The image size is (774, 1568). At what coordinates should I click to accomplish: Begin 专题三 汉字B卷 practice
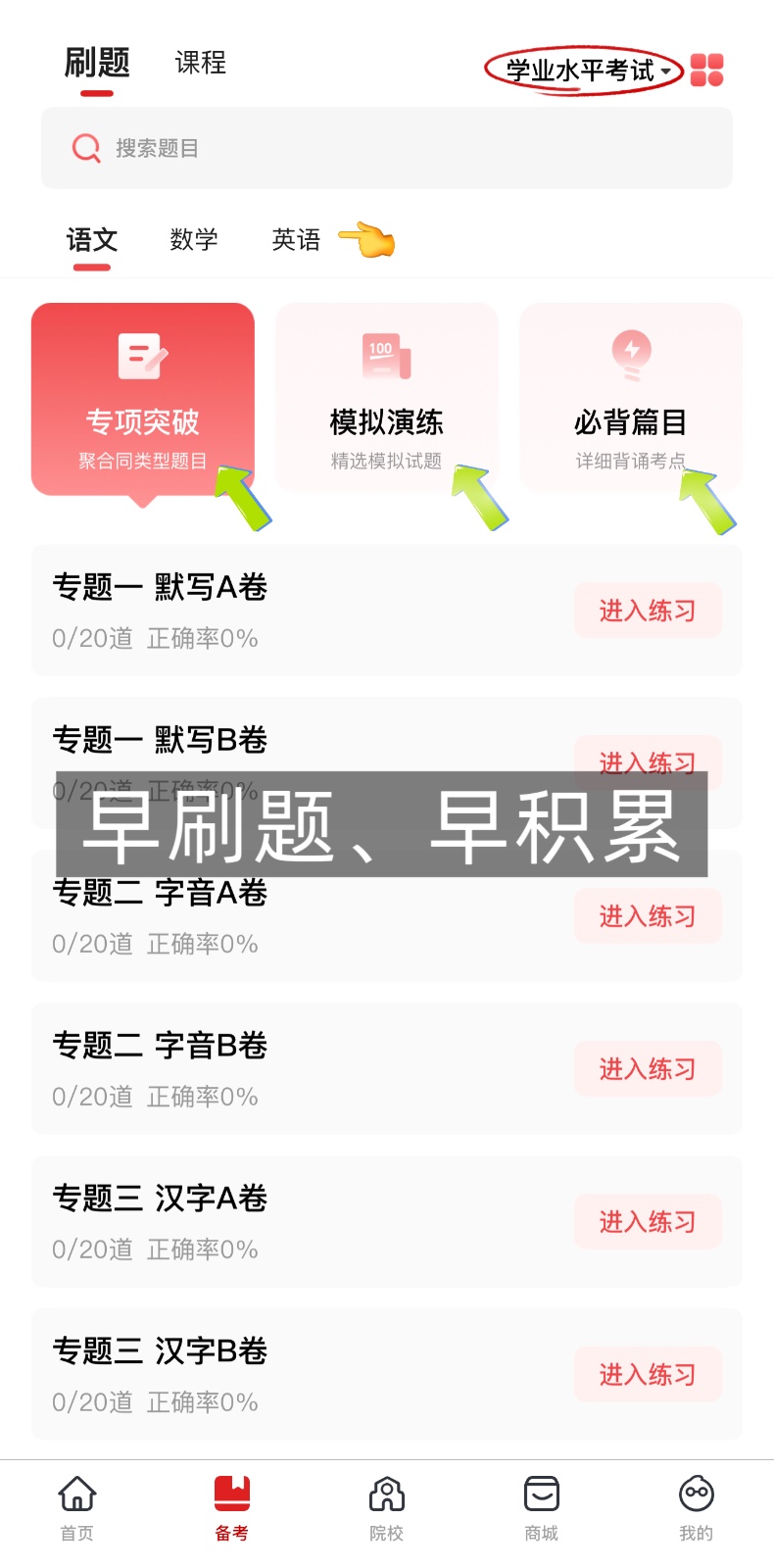coord(648,1375)
